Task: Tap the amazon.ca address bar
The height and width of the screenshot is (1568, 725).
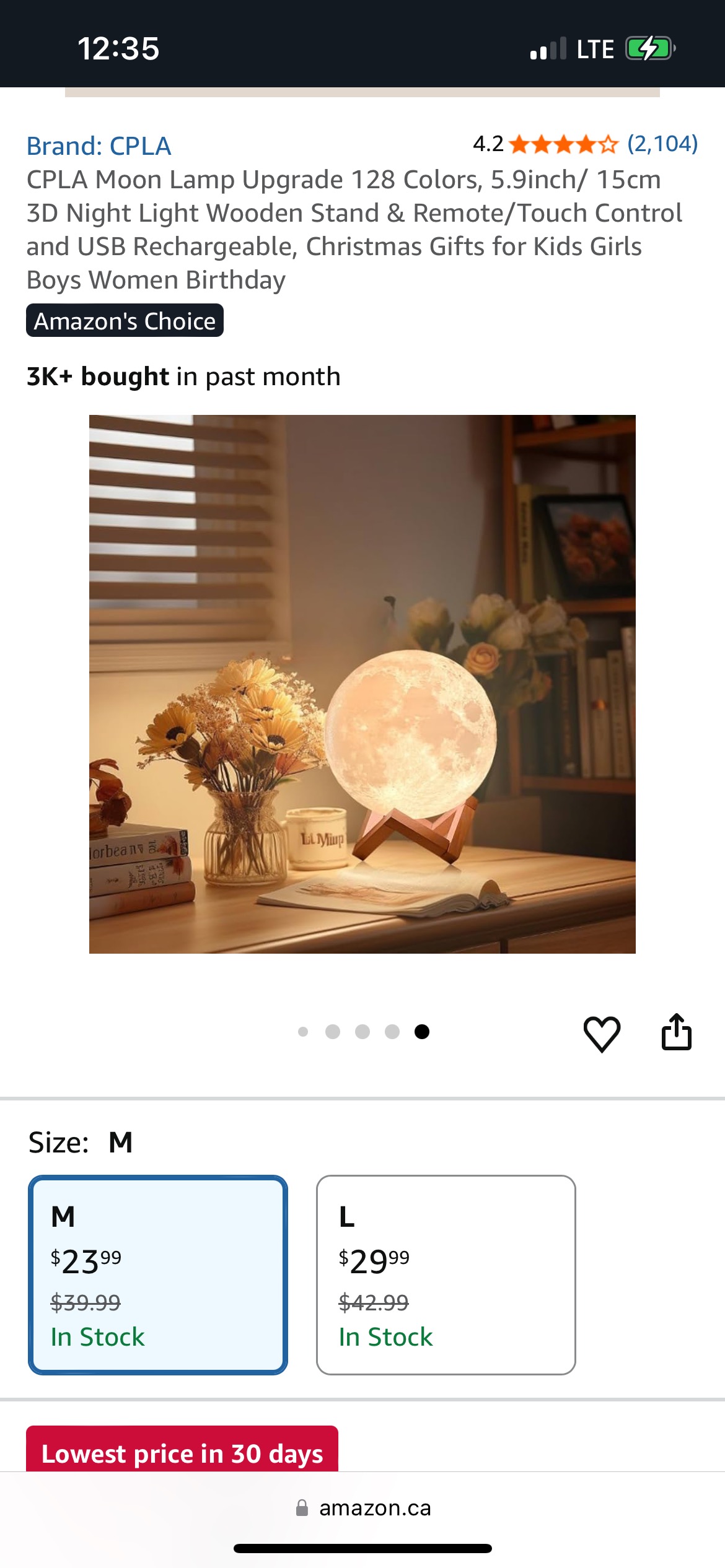Action: click(363, 1508)
